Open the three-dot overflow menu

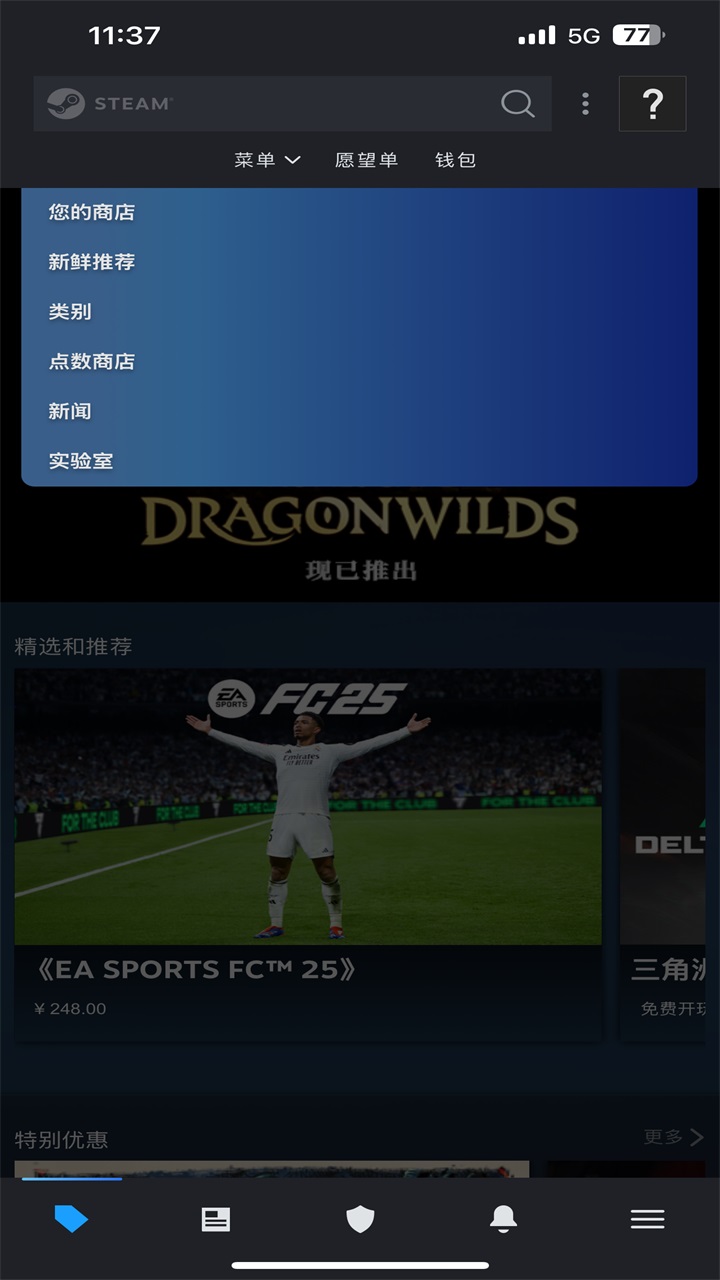coord(585,103)
